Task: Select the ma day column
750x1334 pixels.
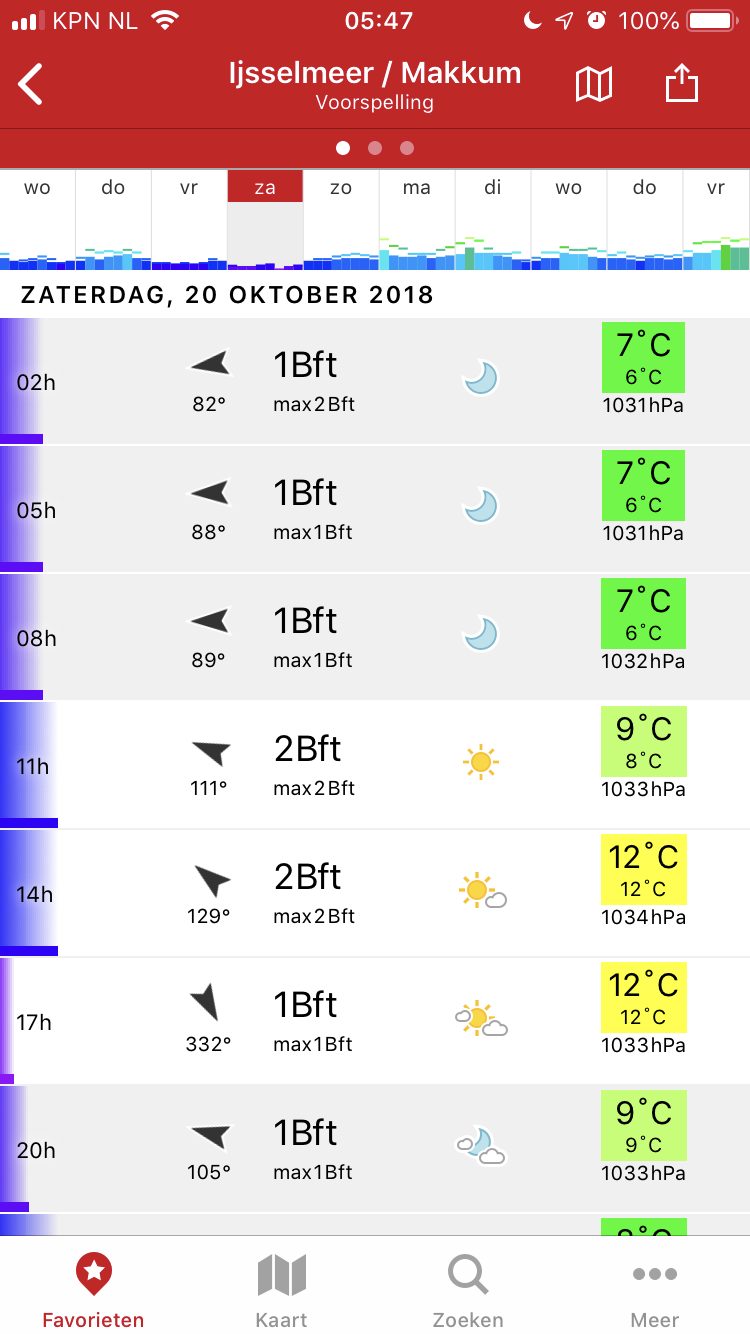Action: click(x=417, y=220)
